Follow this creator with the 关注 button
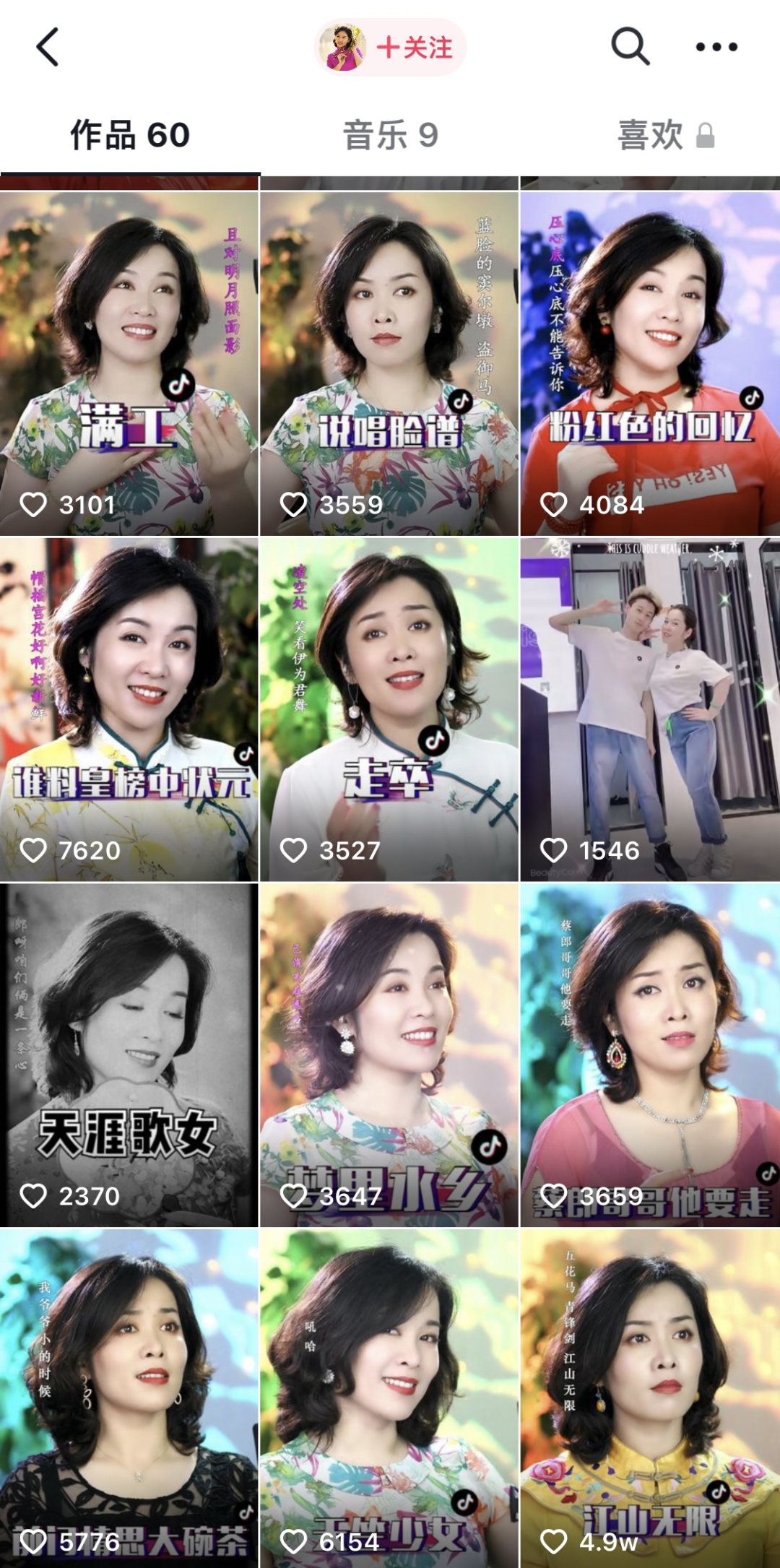This screenshot has height=1568, width=780. tap(414, 48)
